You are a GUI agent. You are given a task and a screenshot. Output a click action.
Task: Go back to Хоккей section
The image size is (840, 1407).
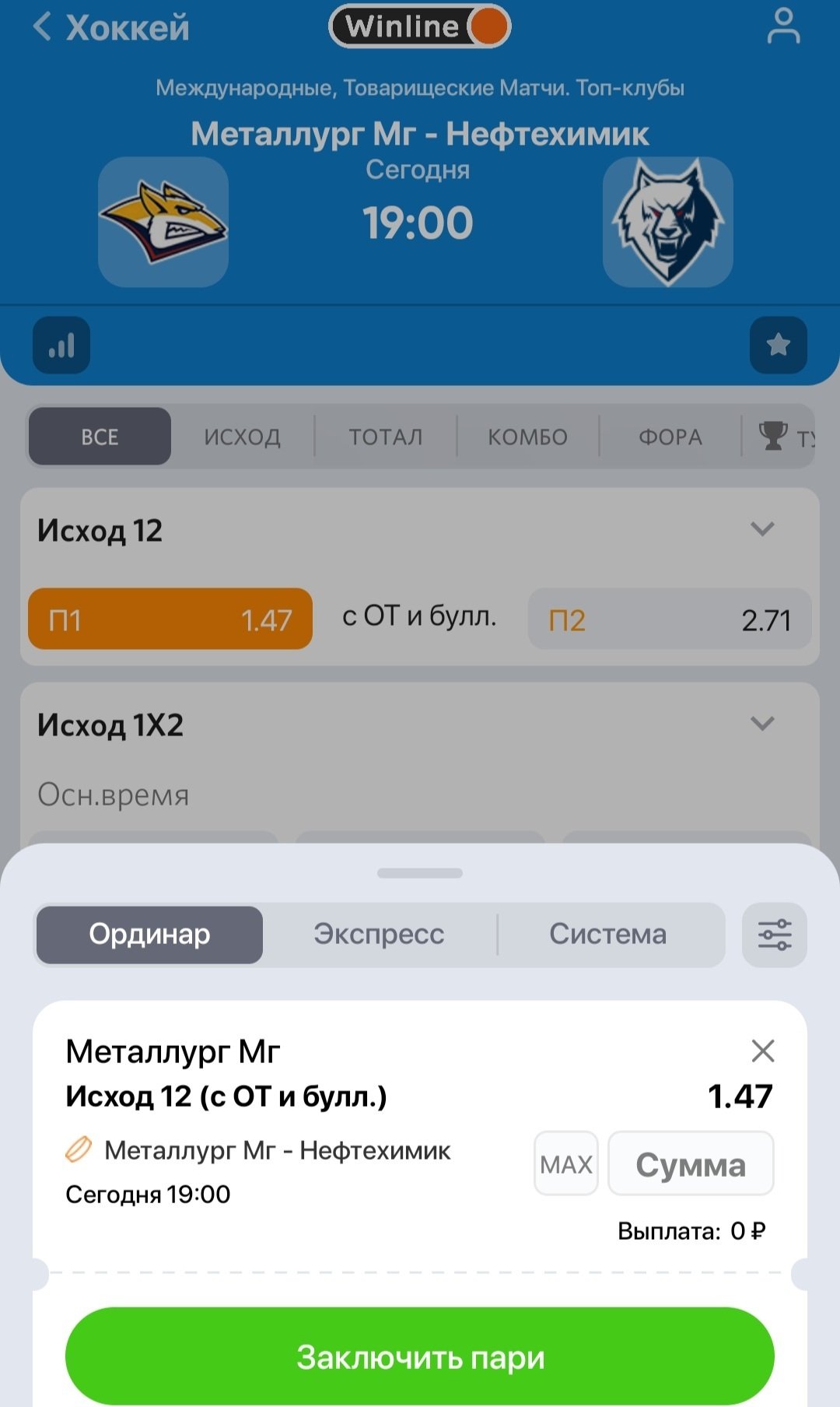click(x=110, y=28)
